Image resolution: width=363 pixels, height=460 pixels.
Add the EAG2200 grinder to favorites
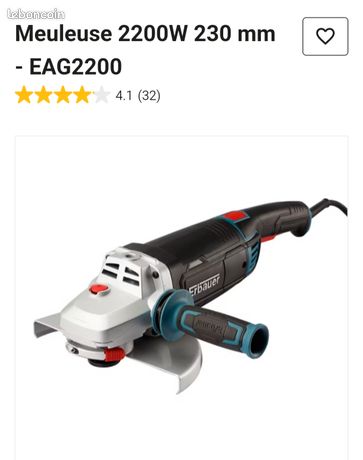325,36
